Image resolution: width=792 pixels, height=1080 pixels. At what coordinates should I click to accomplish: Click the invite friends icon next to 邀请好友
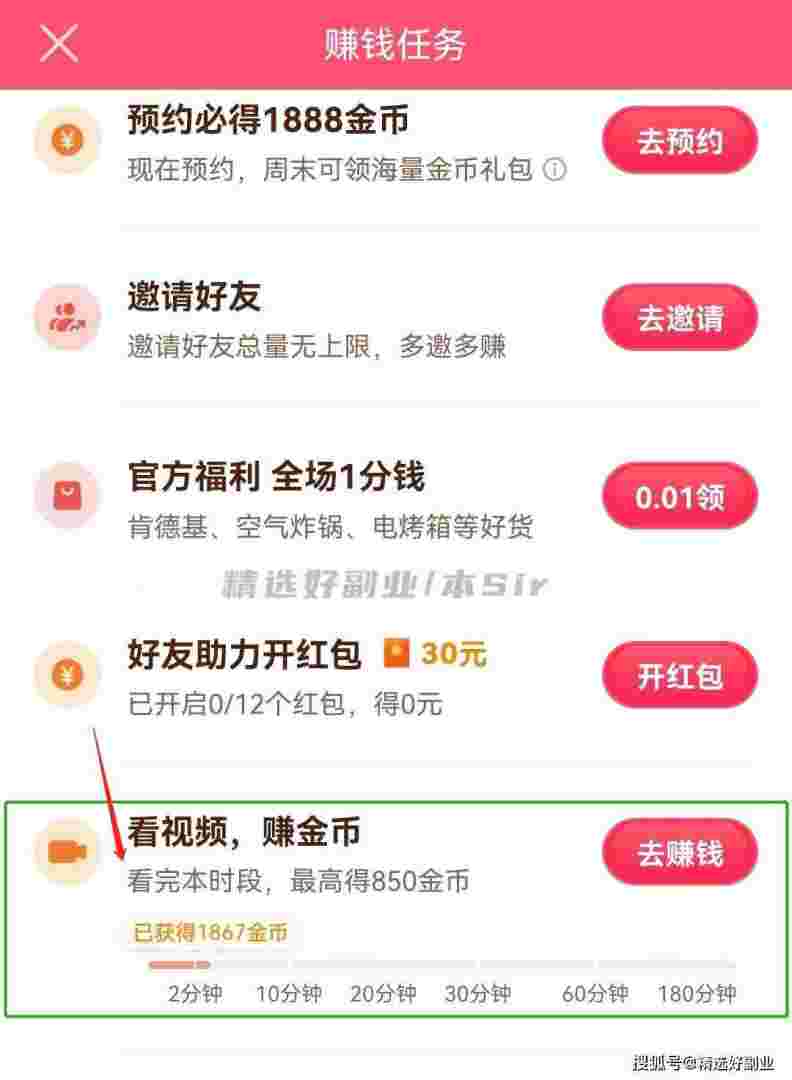click(x=64, y=316)
